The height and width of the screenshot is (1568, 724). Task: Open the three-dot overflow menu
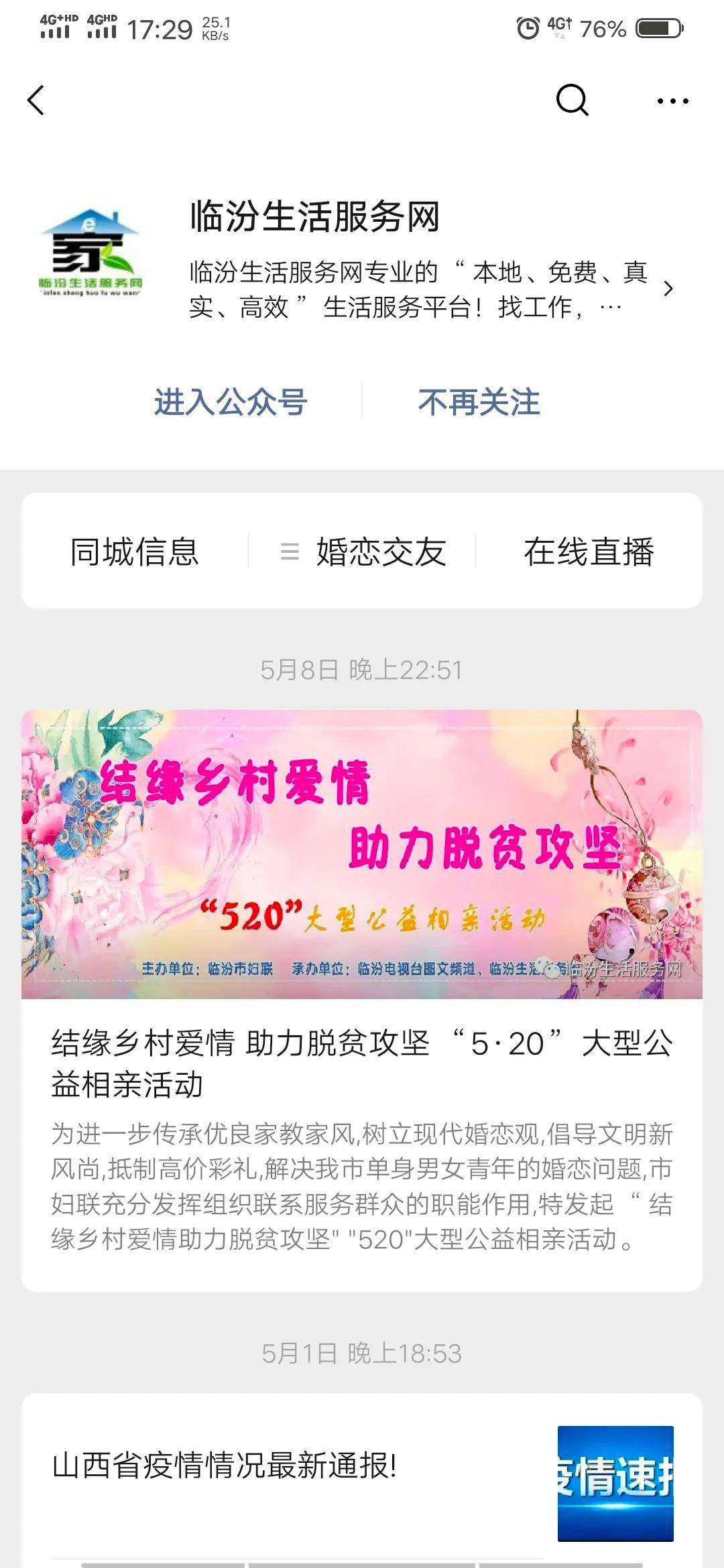click(672, 101)
